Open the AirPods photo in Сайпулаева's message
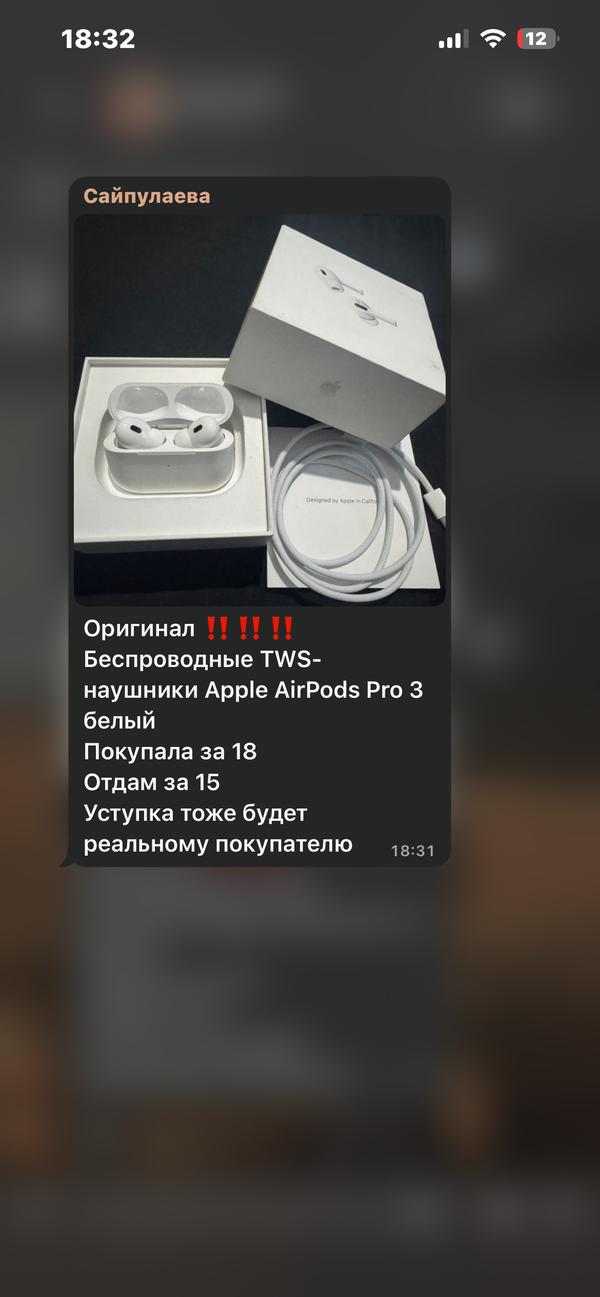Viewport: 600px width, 1297px height. [260, 411]
